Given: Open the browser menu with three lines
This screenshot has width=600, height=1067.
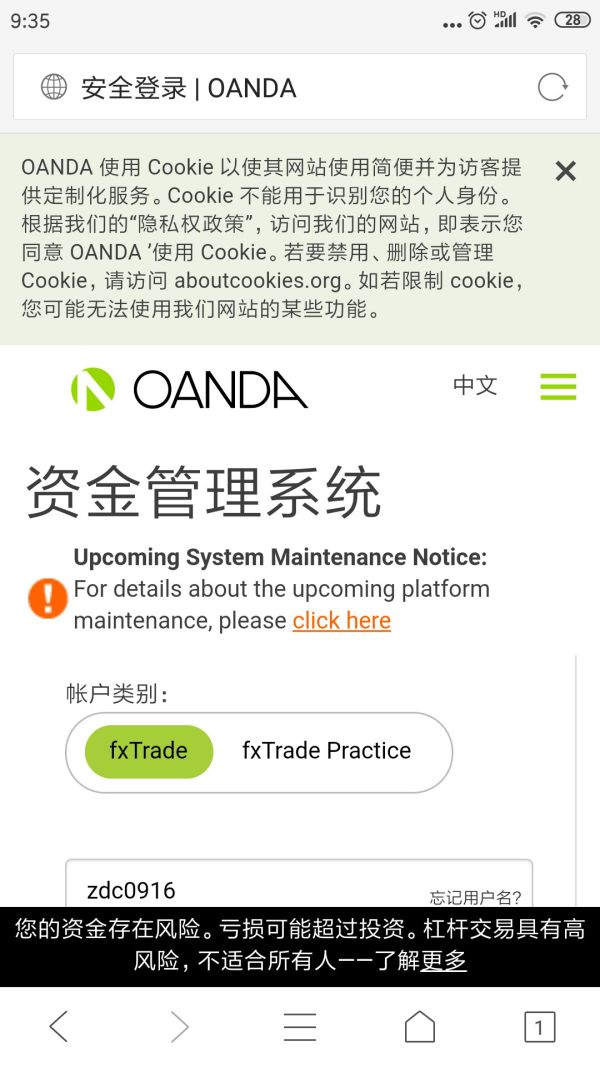Looking at the screenshot, I should coord(299,1026).
